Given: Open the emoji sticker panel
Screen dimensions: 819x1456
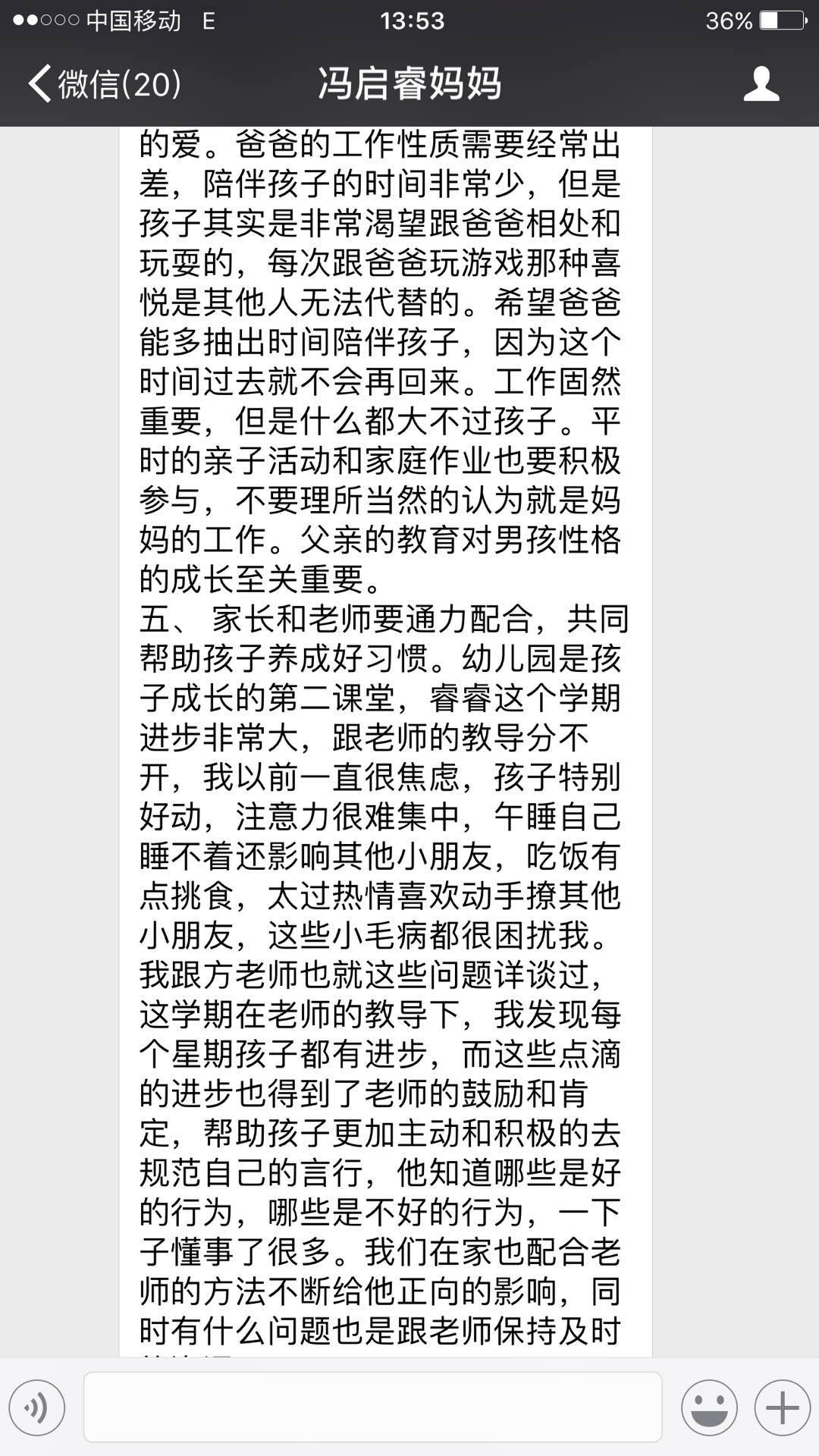Looking at the screenshot, I should pyautogui.click(x=709, y=1408).
